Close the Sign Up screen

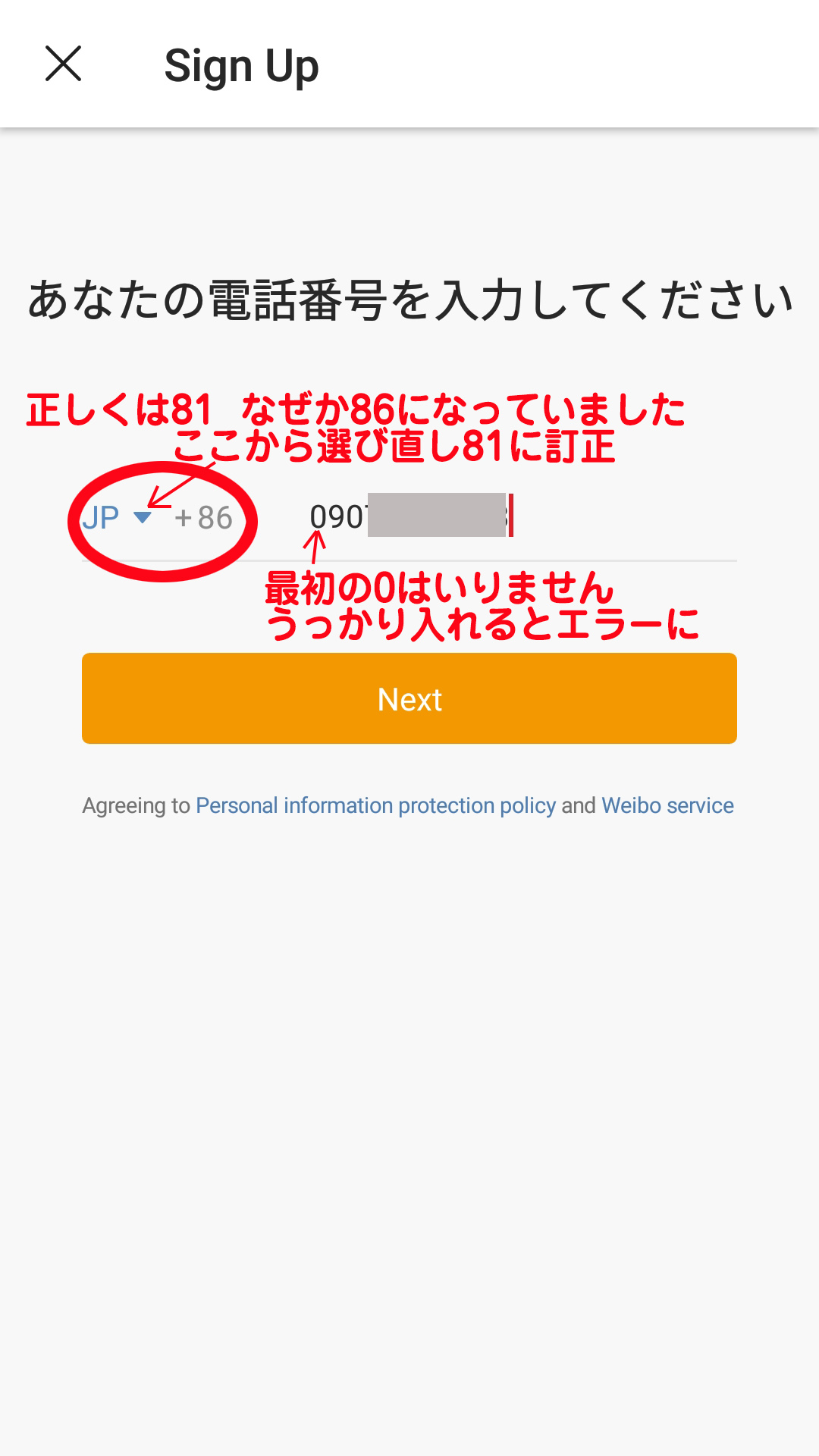[x=63, y=64]
